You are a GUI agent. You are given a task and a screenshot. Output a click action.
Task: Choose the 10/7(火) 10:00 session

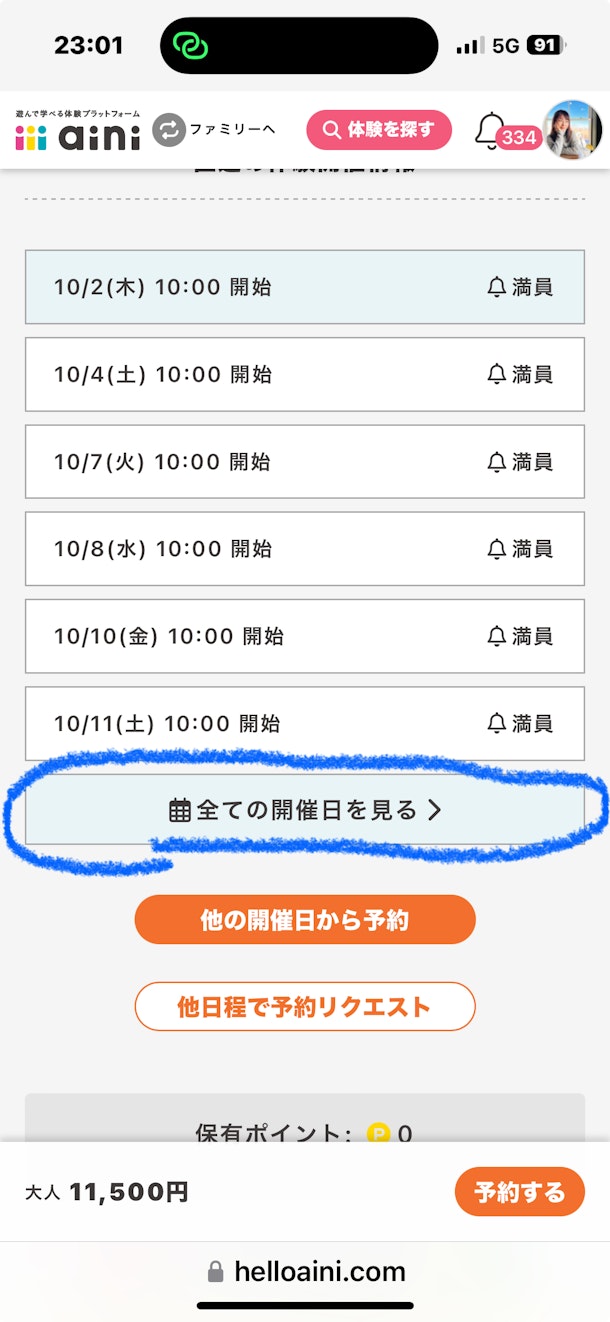click(304, 462)
